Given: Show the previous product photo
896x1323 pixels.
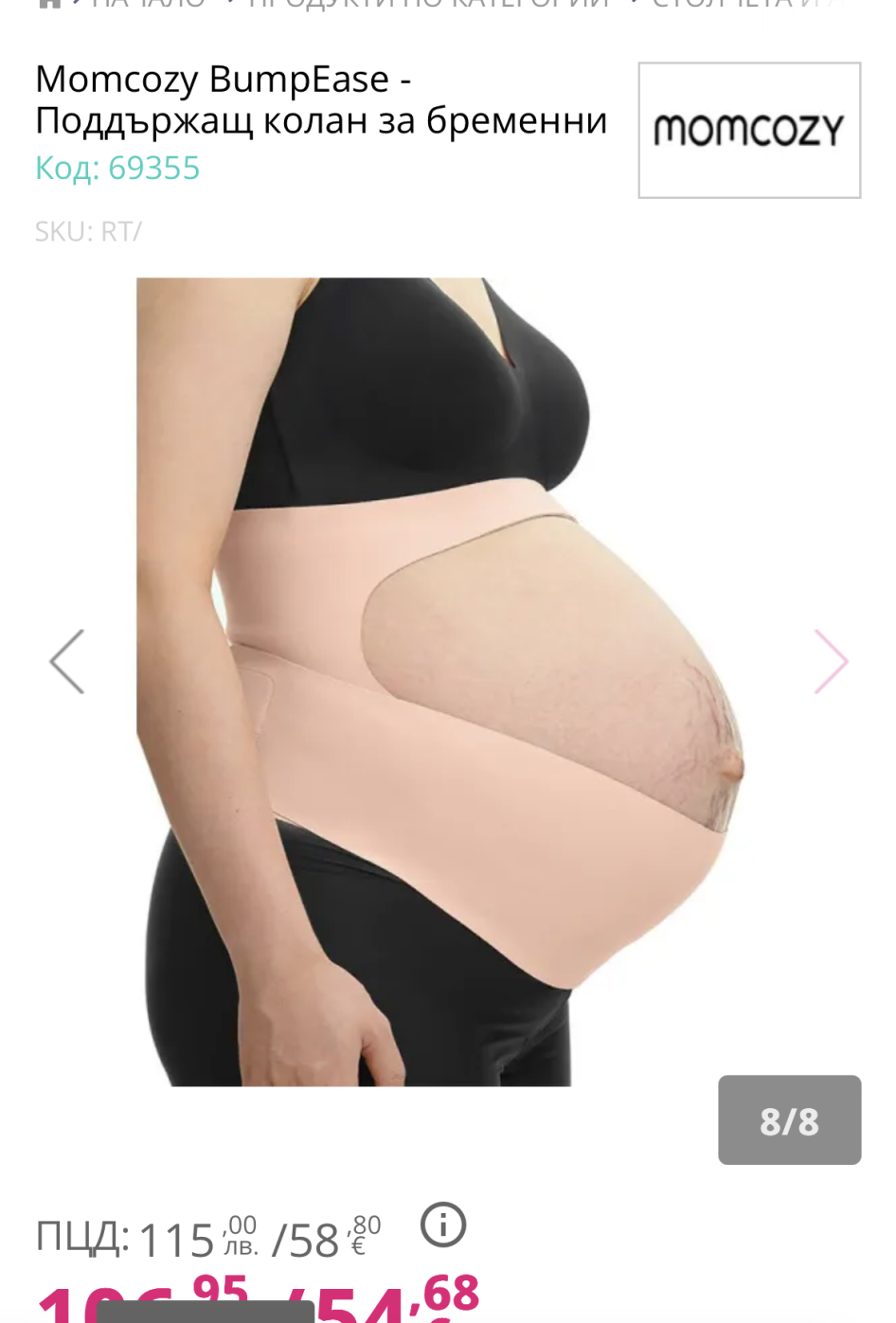Looking at the screenshot, I should (x=67, y=662).
